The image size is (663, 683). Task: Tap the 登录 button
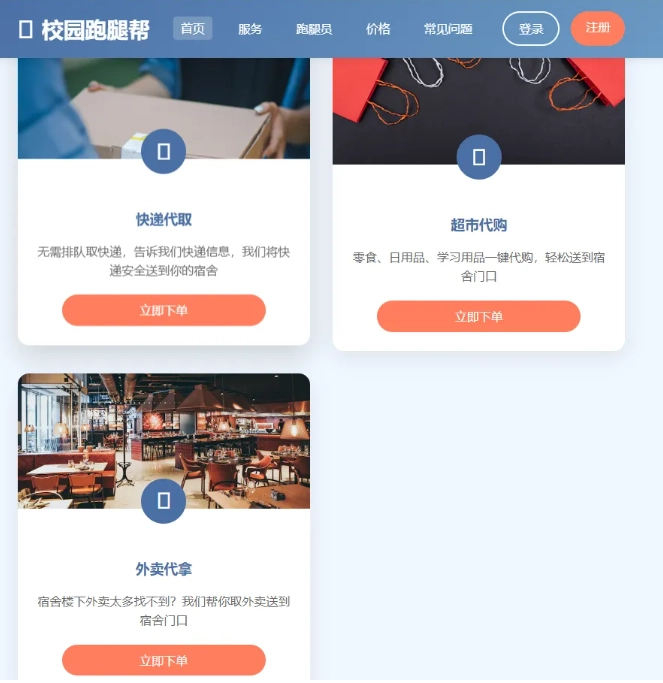click(x=530, y=29)
